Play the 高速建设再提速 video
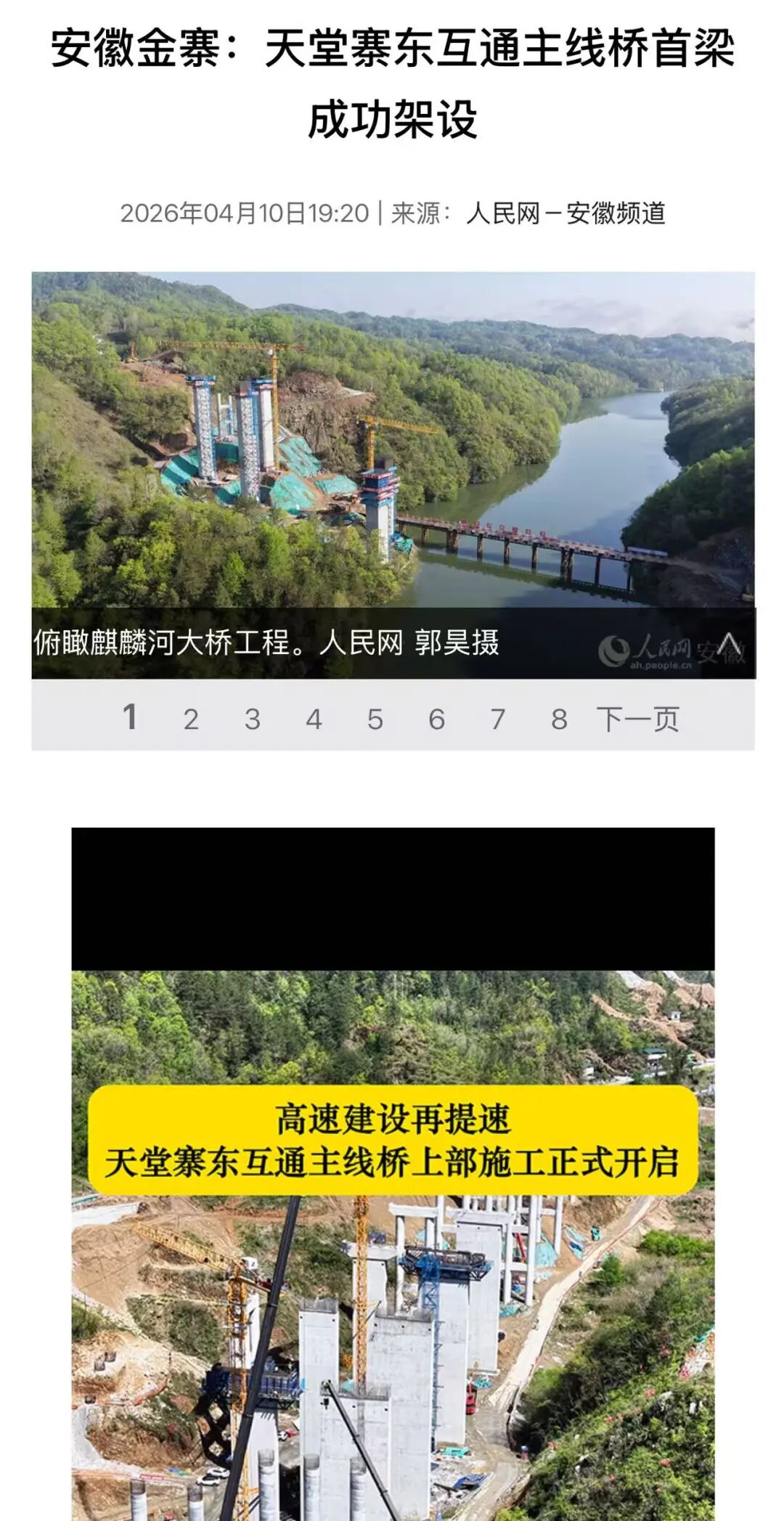784x1521 pixels. click(393, 1174)
